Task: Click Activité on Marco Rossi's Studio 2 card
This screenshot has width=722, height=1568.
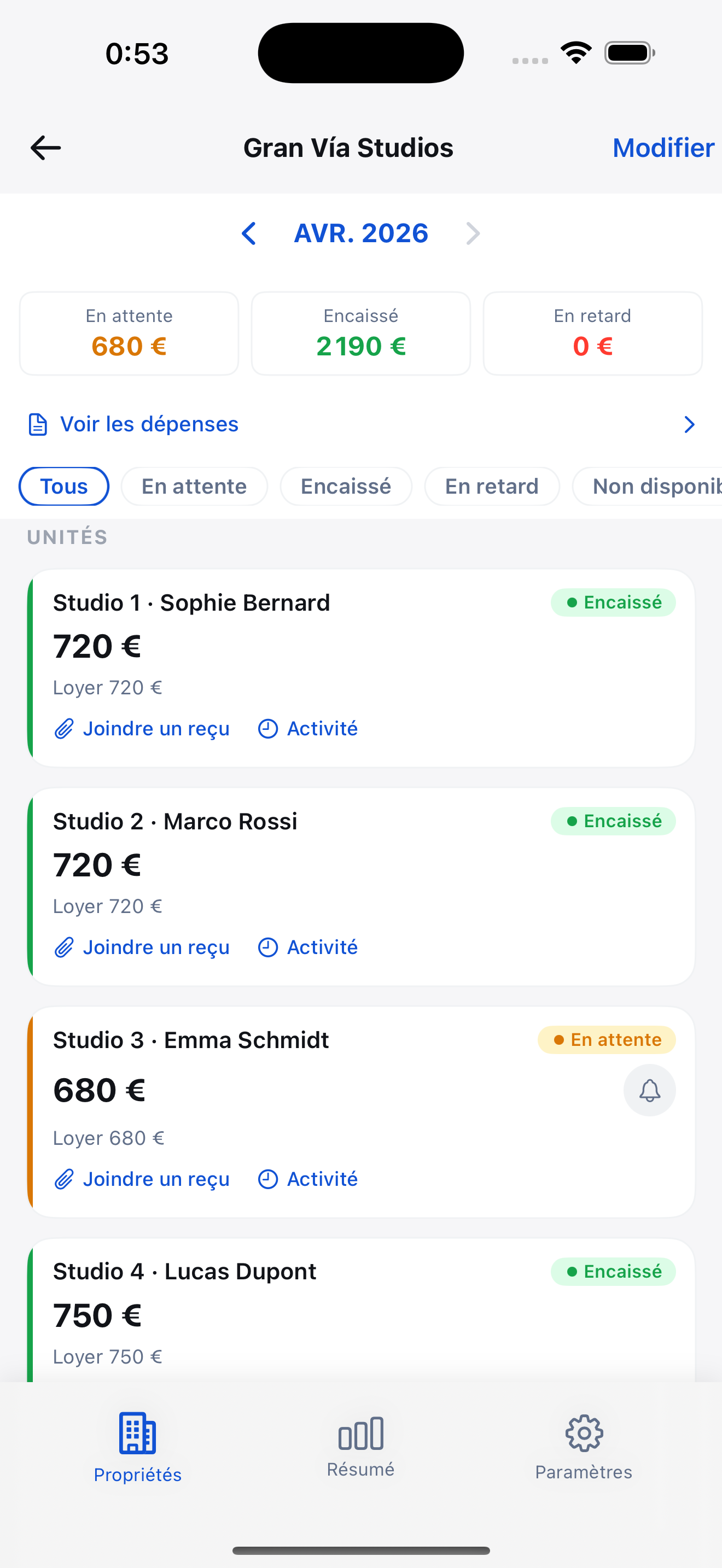Action: [307, 947]
